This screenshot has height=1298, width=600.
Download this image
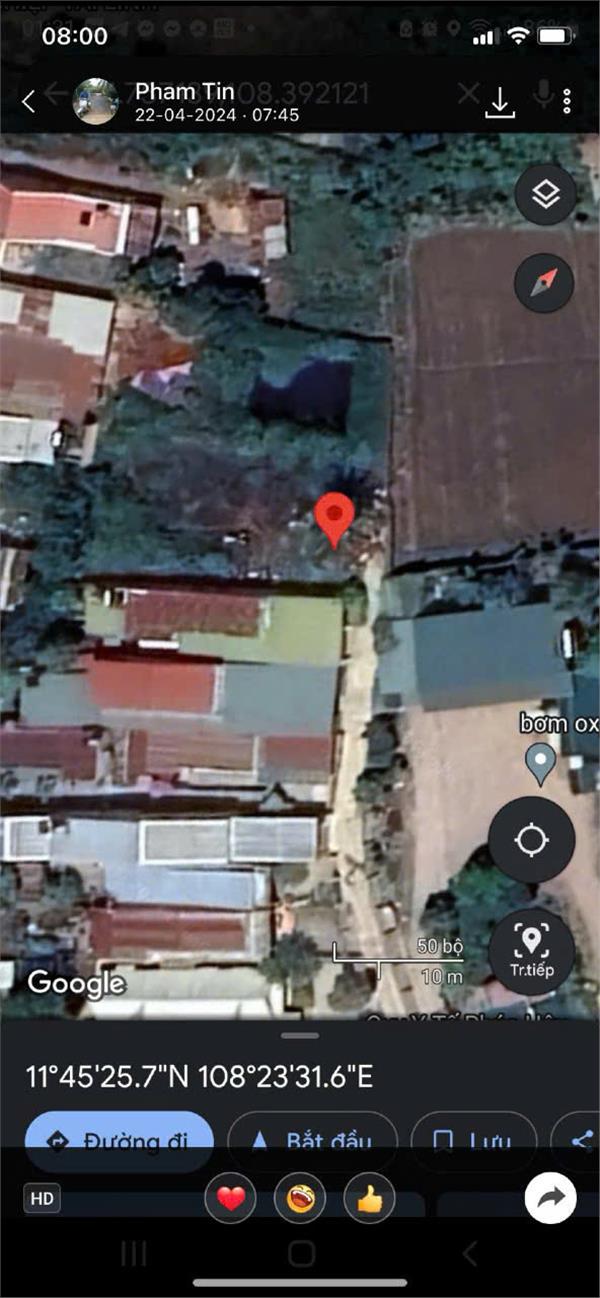point(499,101)
